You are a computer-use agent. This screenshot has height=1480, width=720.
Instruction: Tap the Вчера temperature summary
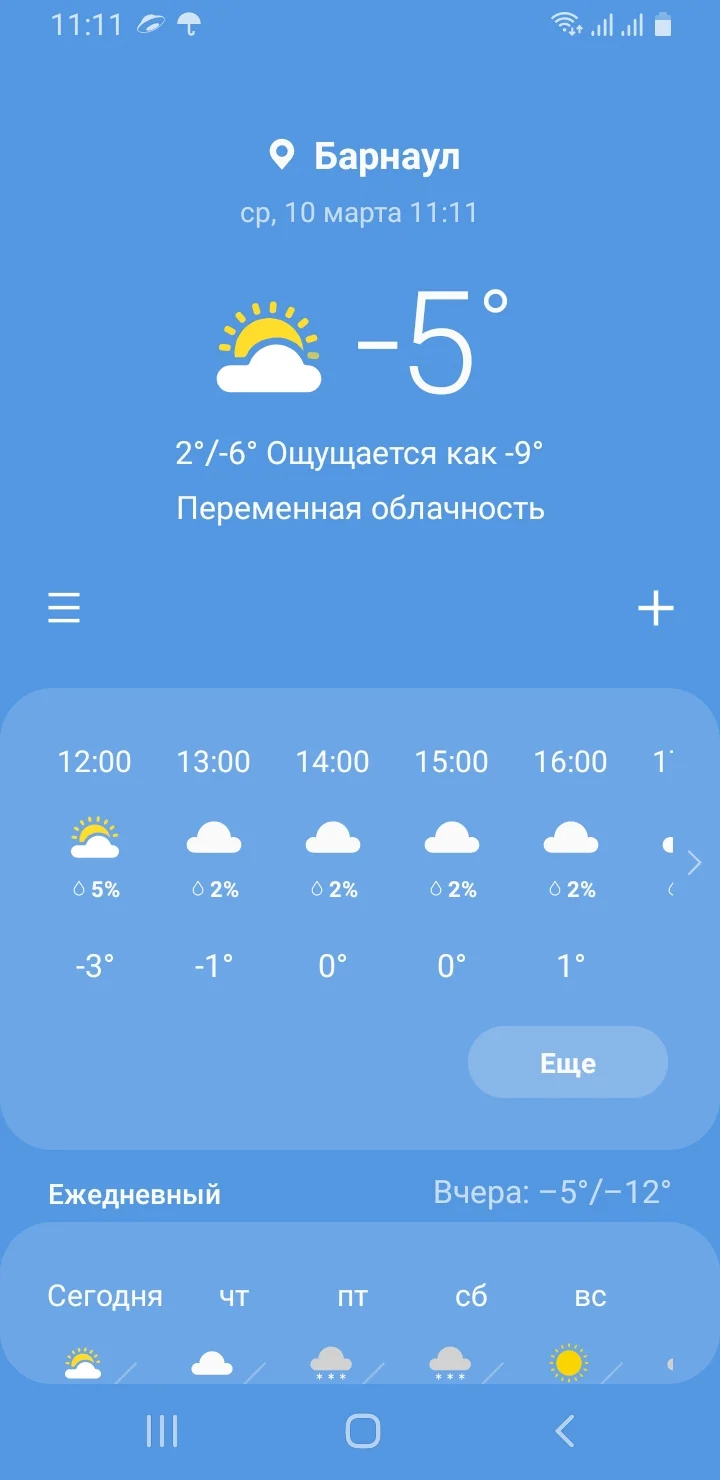coord(553,1192)
